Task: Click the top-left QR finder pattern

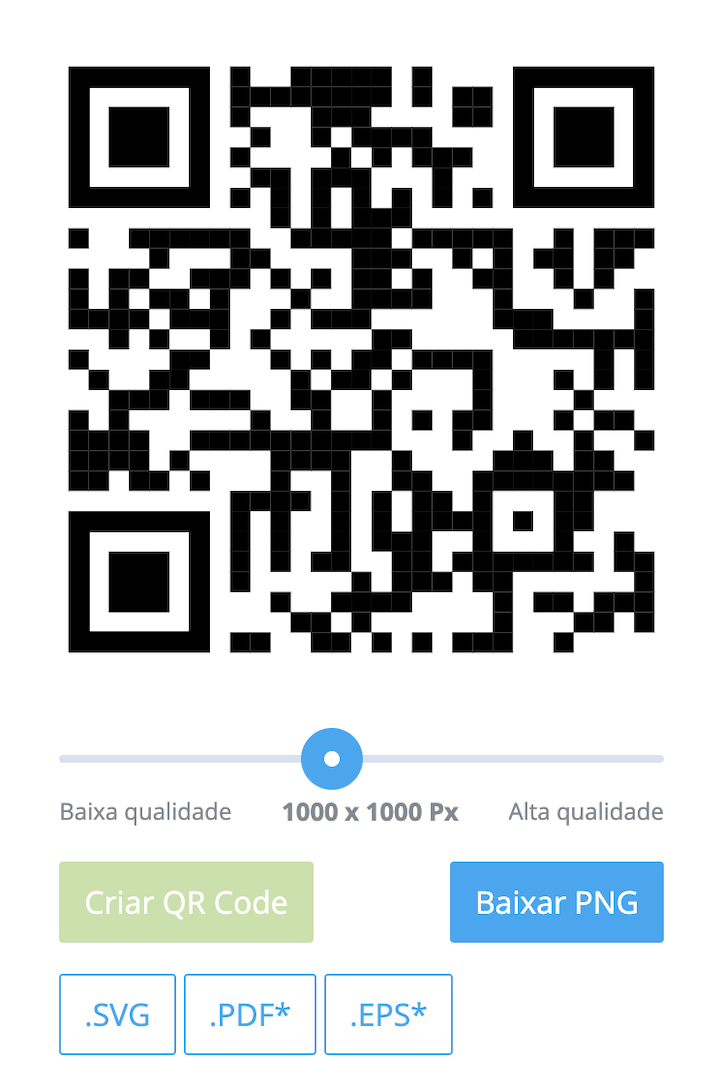Action: point(138,137)
